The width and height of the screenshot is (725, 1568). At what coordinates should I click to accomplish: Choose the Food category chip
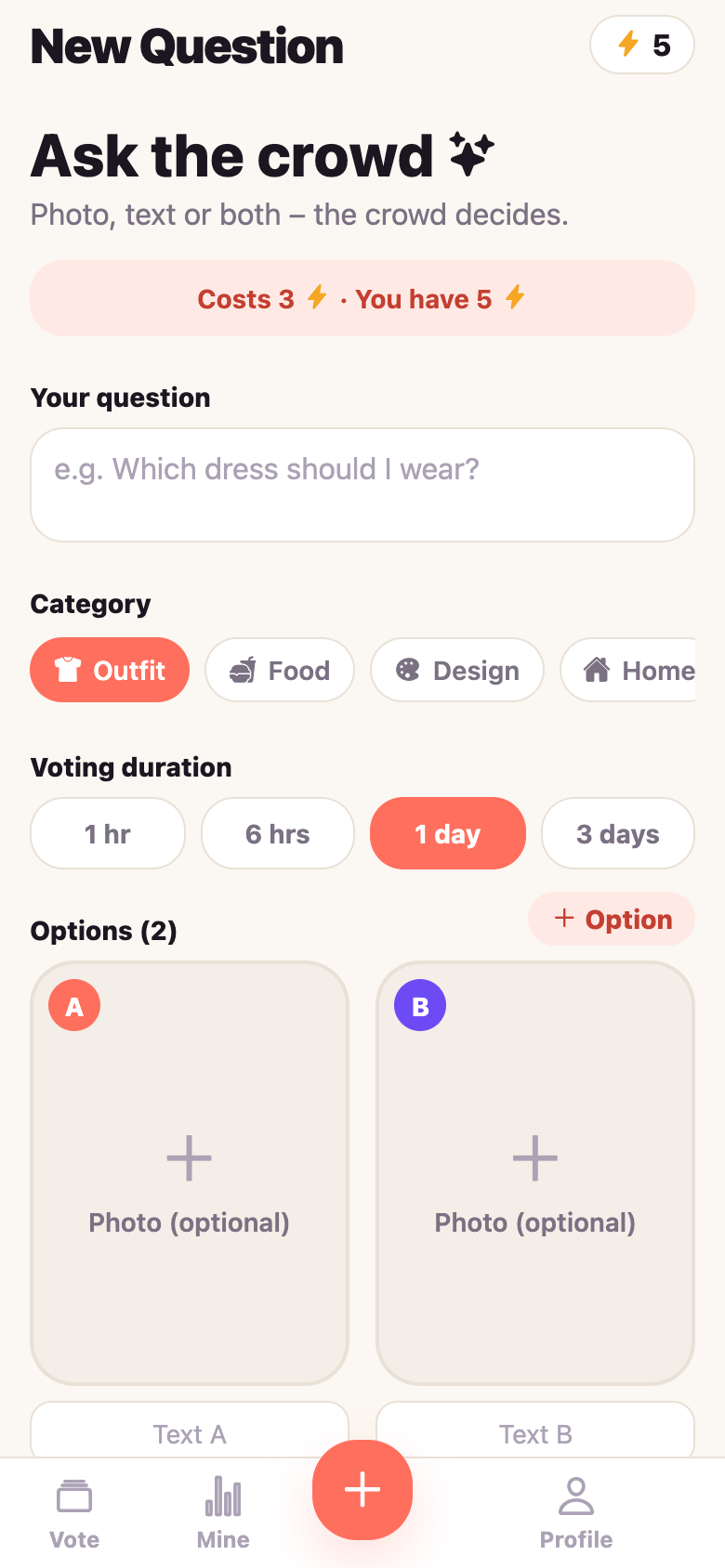point(280,670)
